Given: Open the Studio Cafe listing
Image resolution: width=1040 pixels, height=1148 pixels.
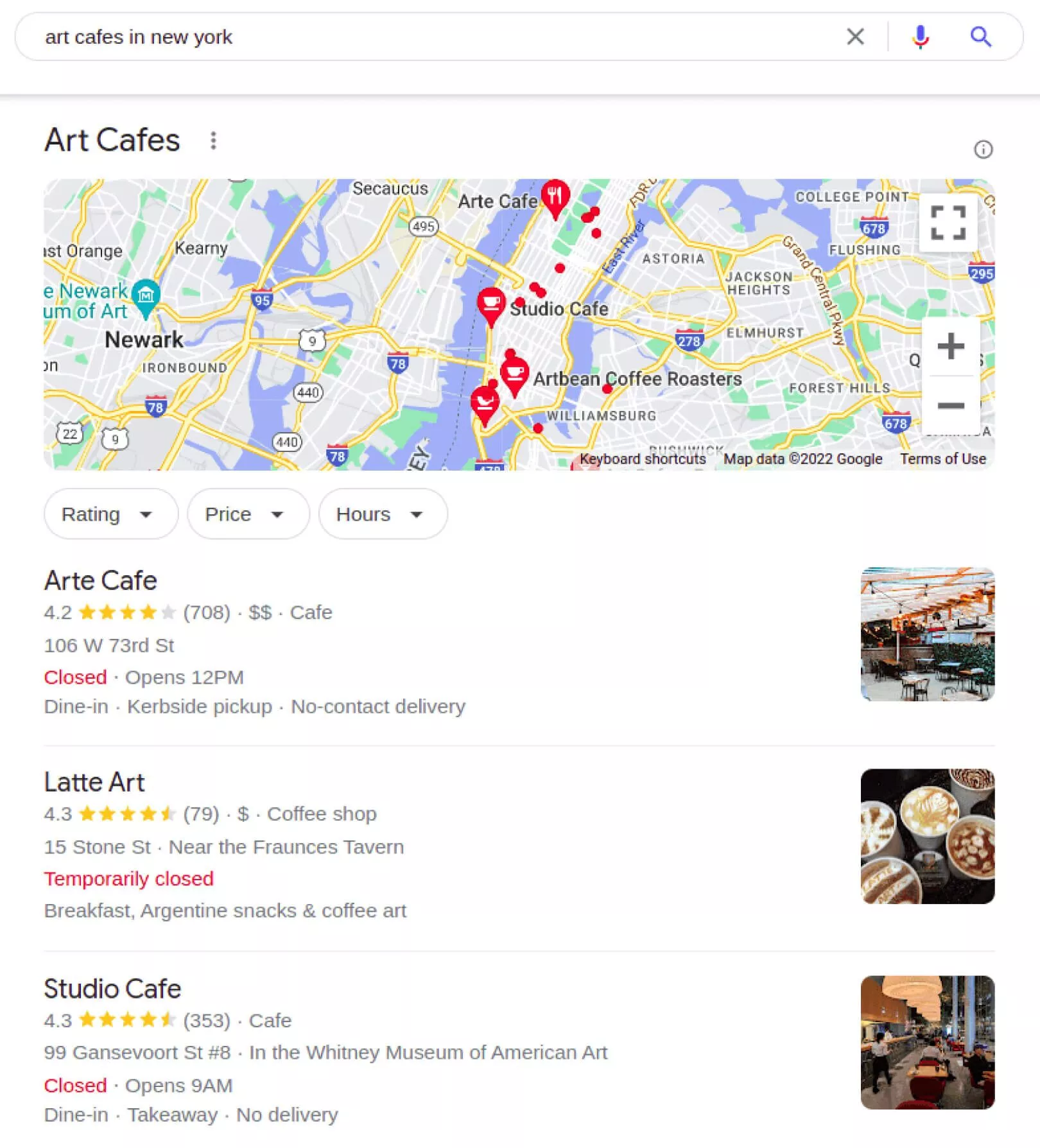Looking at the screenshot, I should point(112,989).
